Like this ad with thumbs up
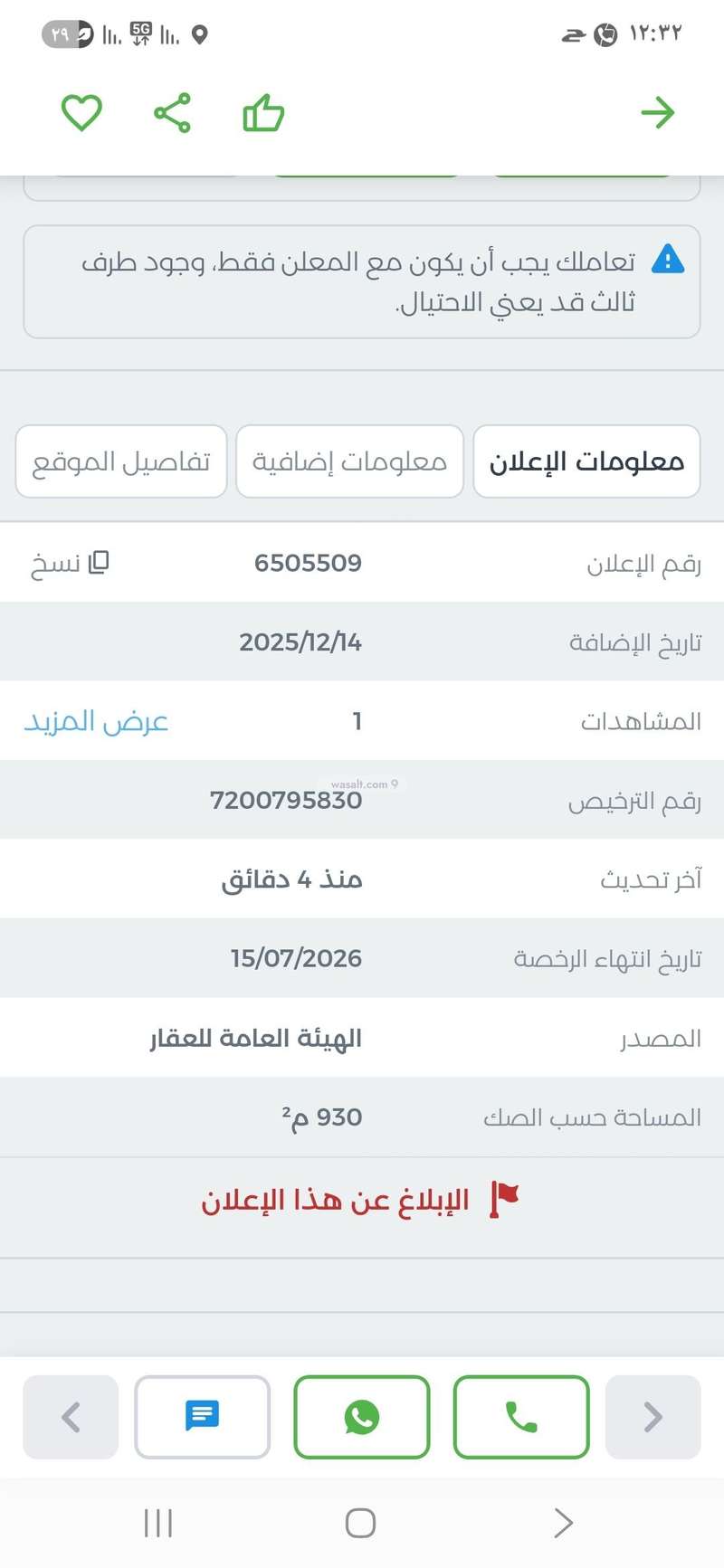 coord(263,113)
